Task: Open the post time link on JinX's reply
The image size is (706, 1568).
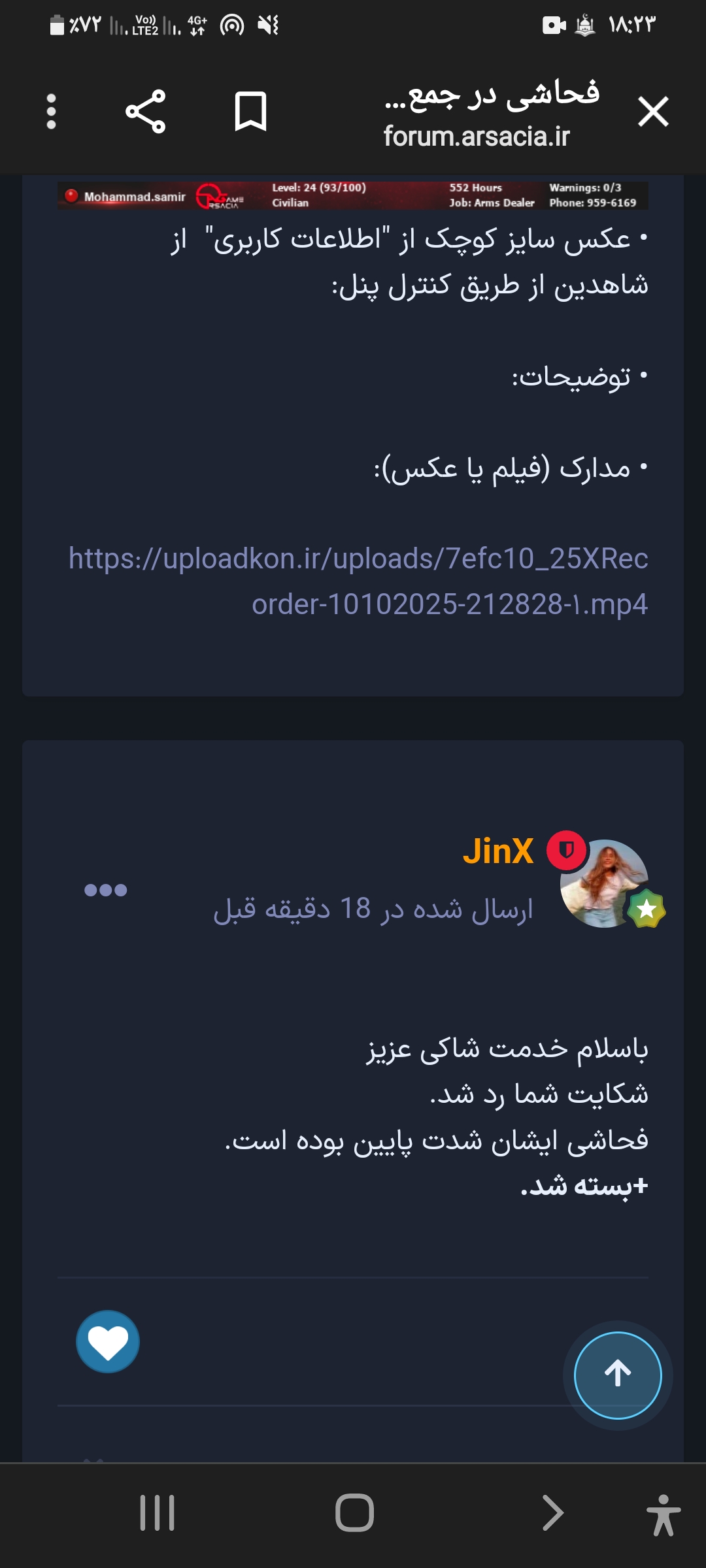Action: (x=373, y=909)
